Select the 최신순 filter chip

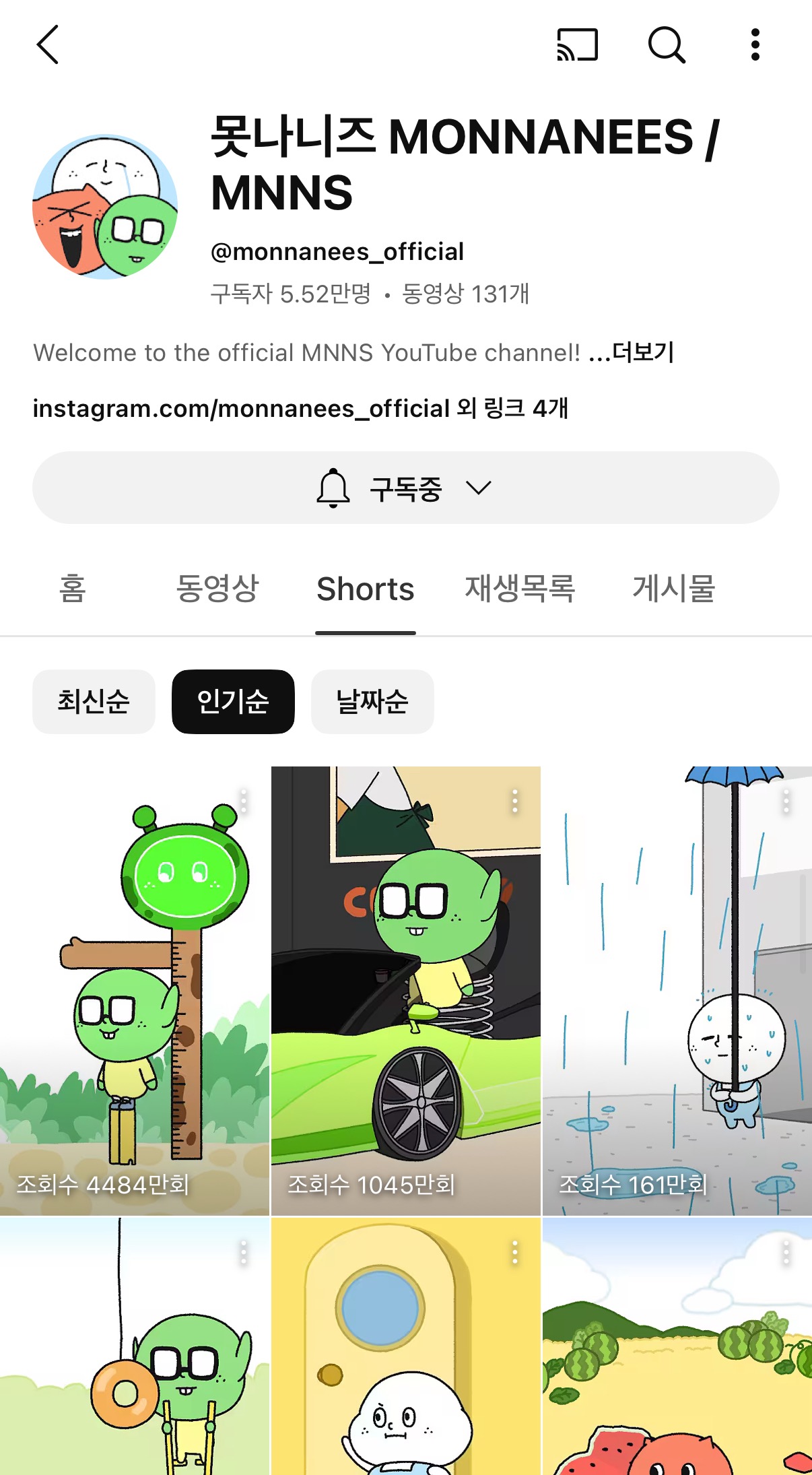[x=93, y=701]
